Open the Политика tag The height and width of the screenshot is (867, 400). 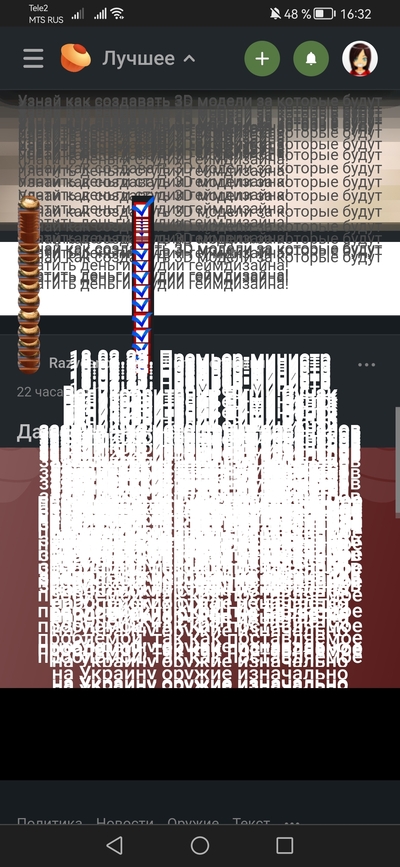tap(50, 823)
